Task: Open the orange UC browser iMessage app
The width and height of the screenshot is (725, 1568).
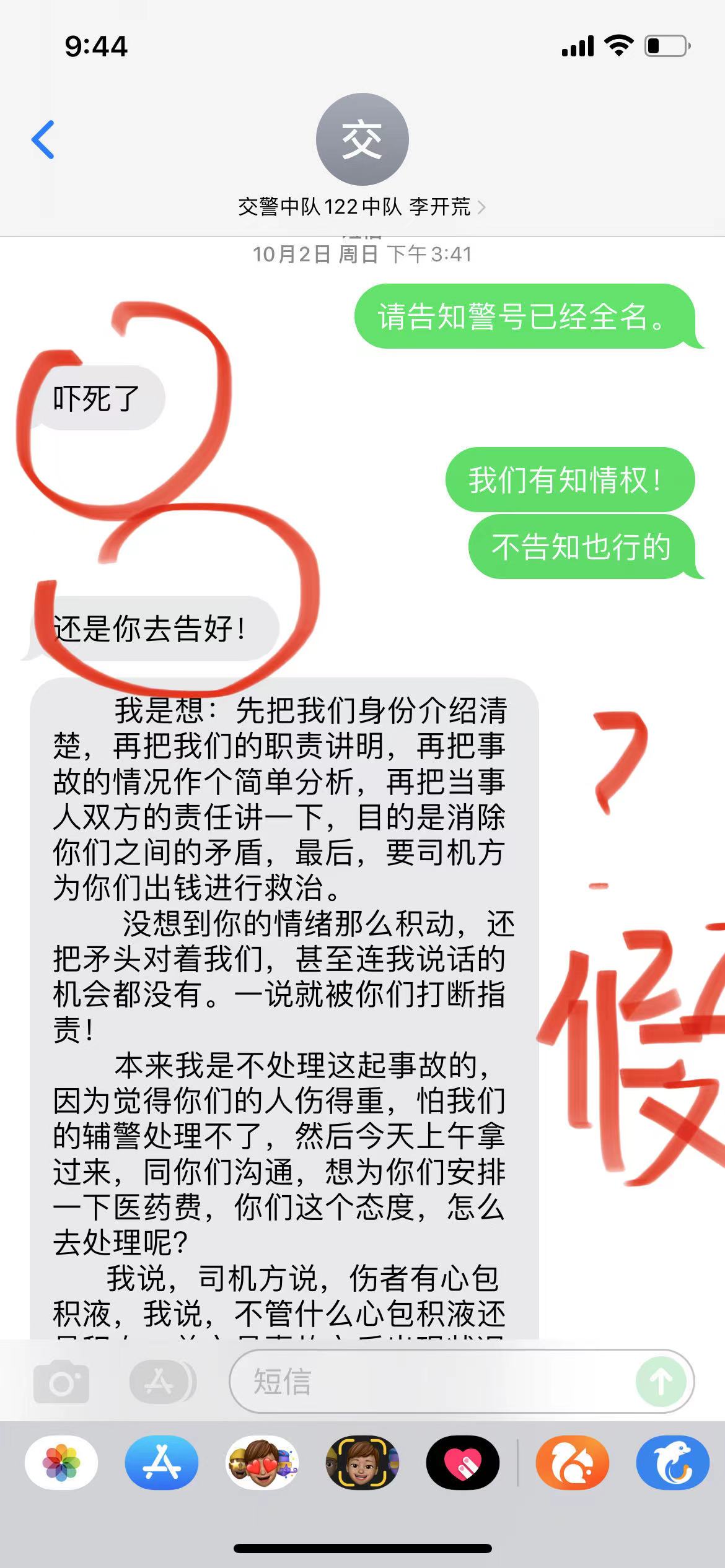Action: (573, 1463)
